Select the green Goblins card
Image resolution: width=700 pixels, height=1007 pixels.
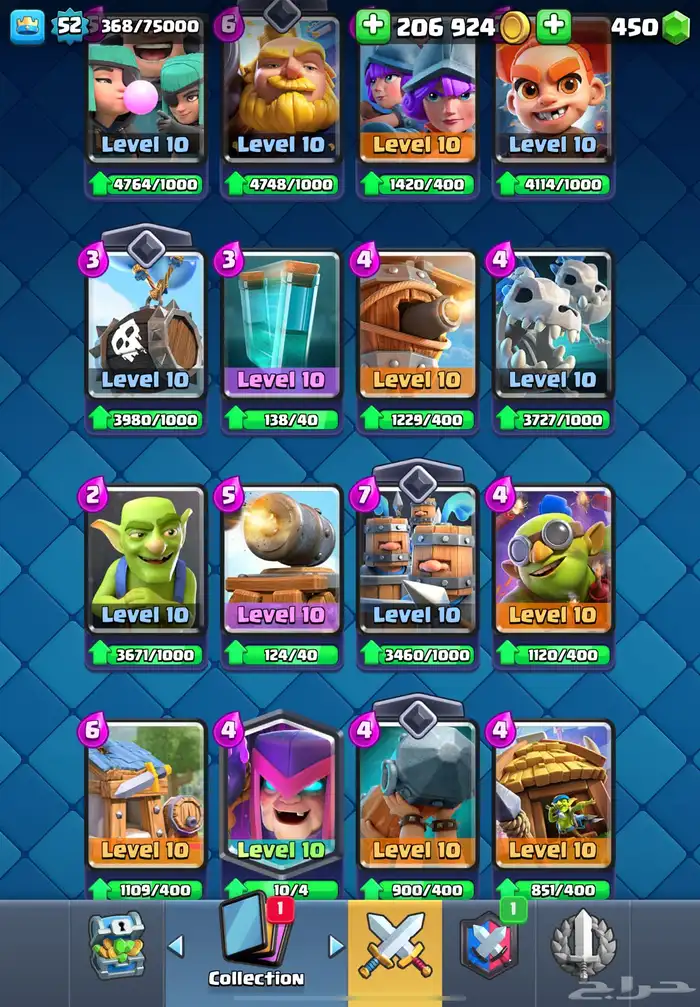pos(146,559)
